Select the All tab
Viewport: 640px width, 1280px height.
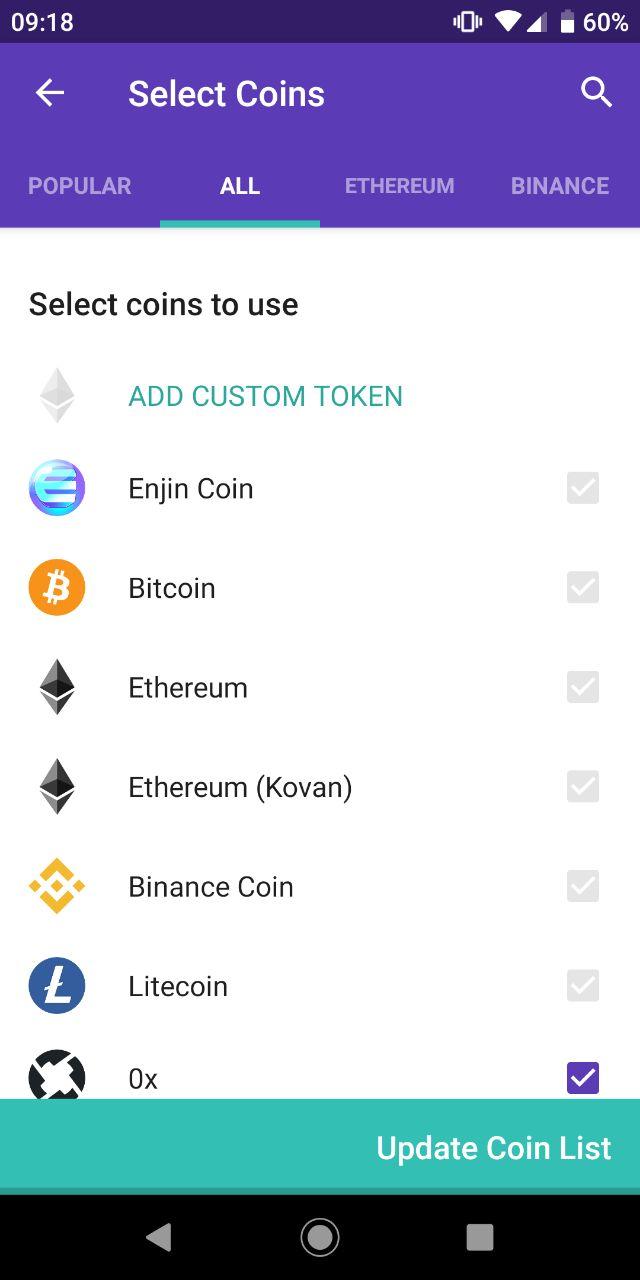point(240,186)
